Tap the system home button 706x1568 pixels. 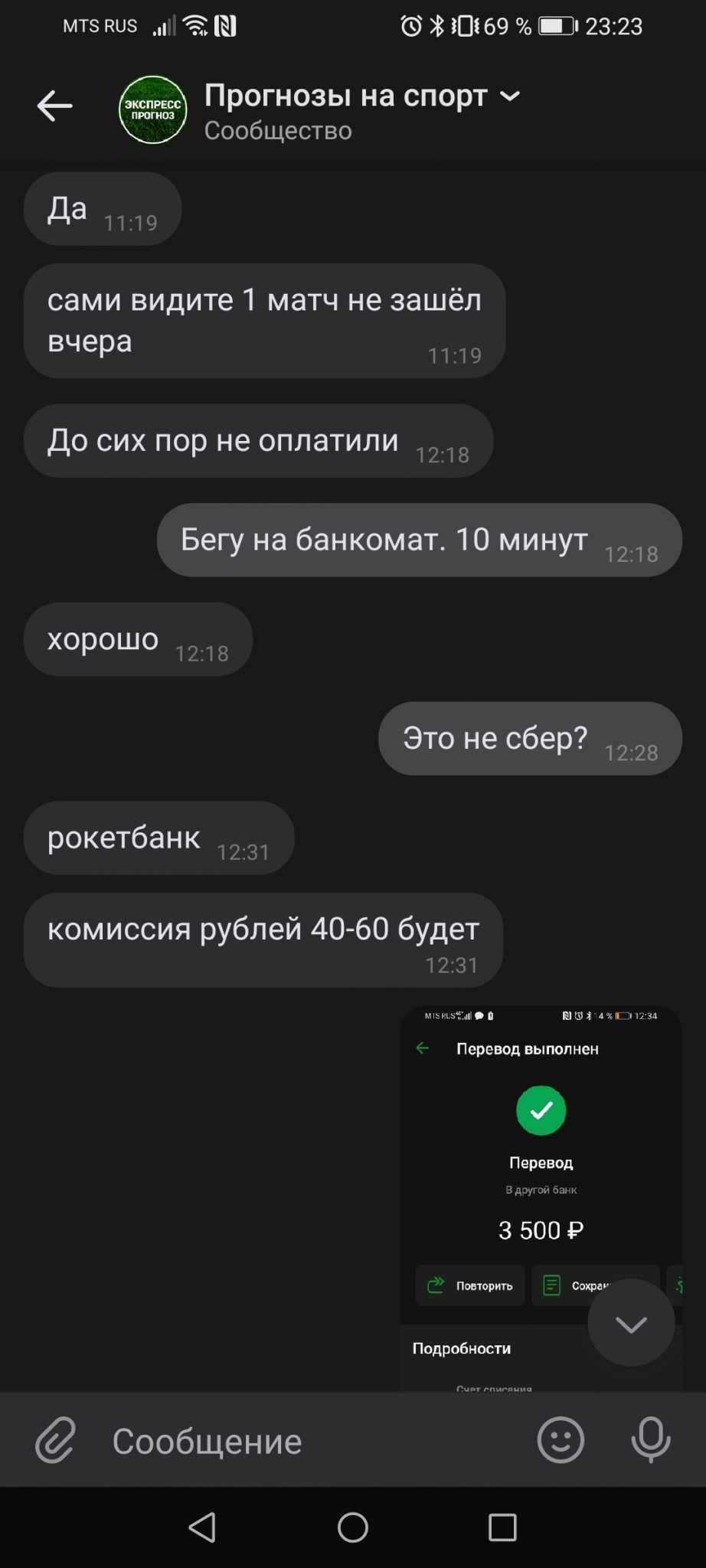(353, 1527)
